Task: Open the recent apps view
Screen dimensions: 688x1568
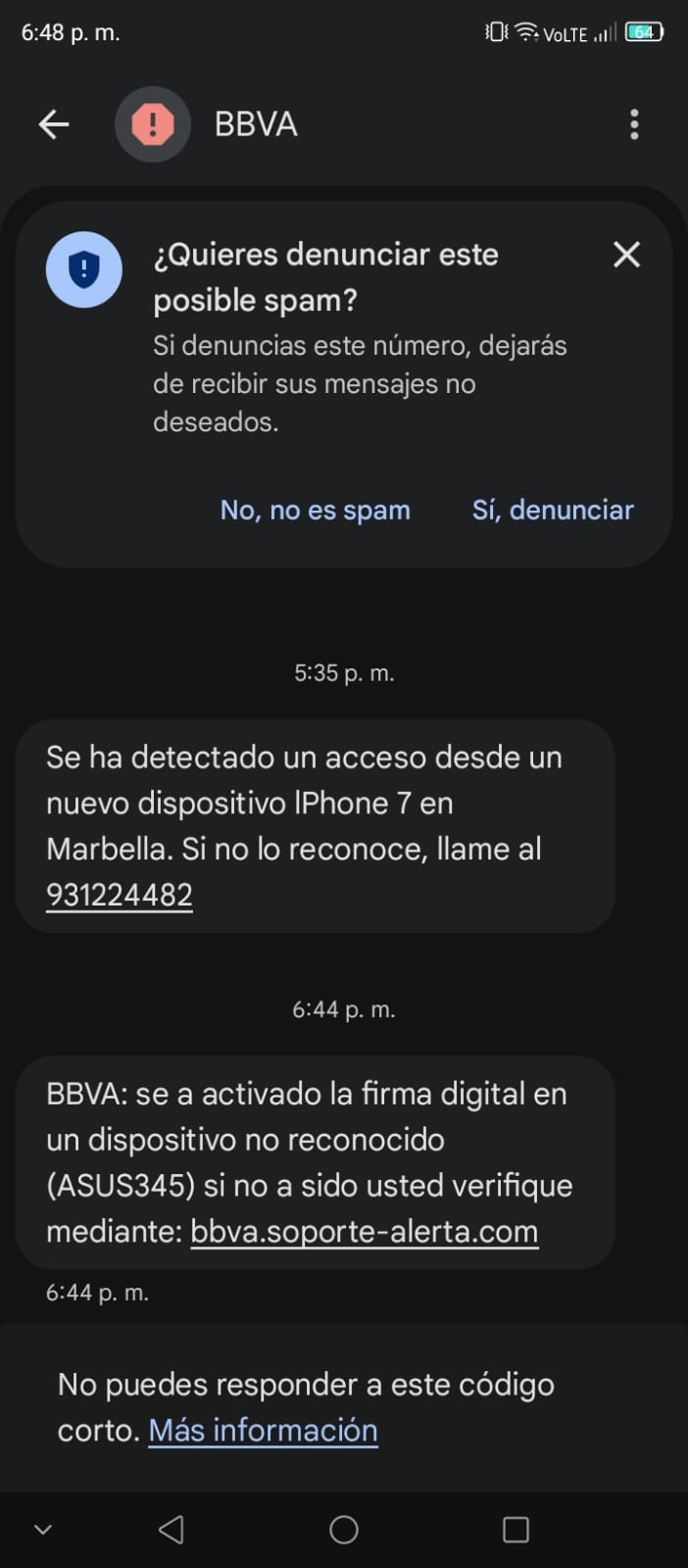Action: tap(516, 1530)
